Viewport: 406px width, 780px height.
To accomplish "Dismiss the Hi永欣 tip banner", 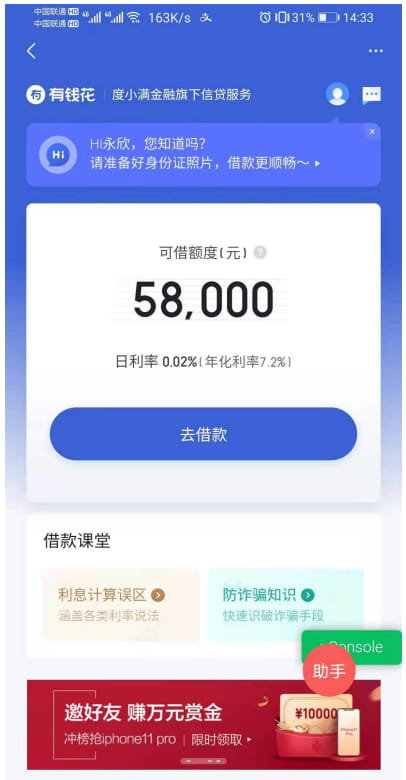I will coord(372,132).
